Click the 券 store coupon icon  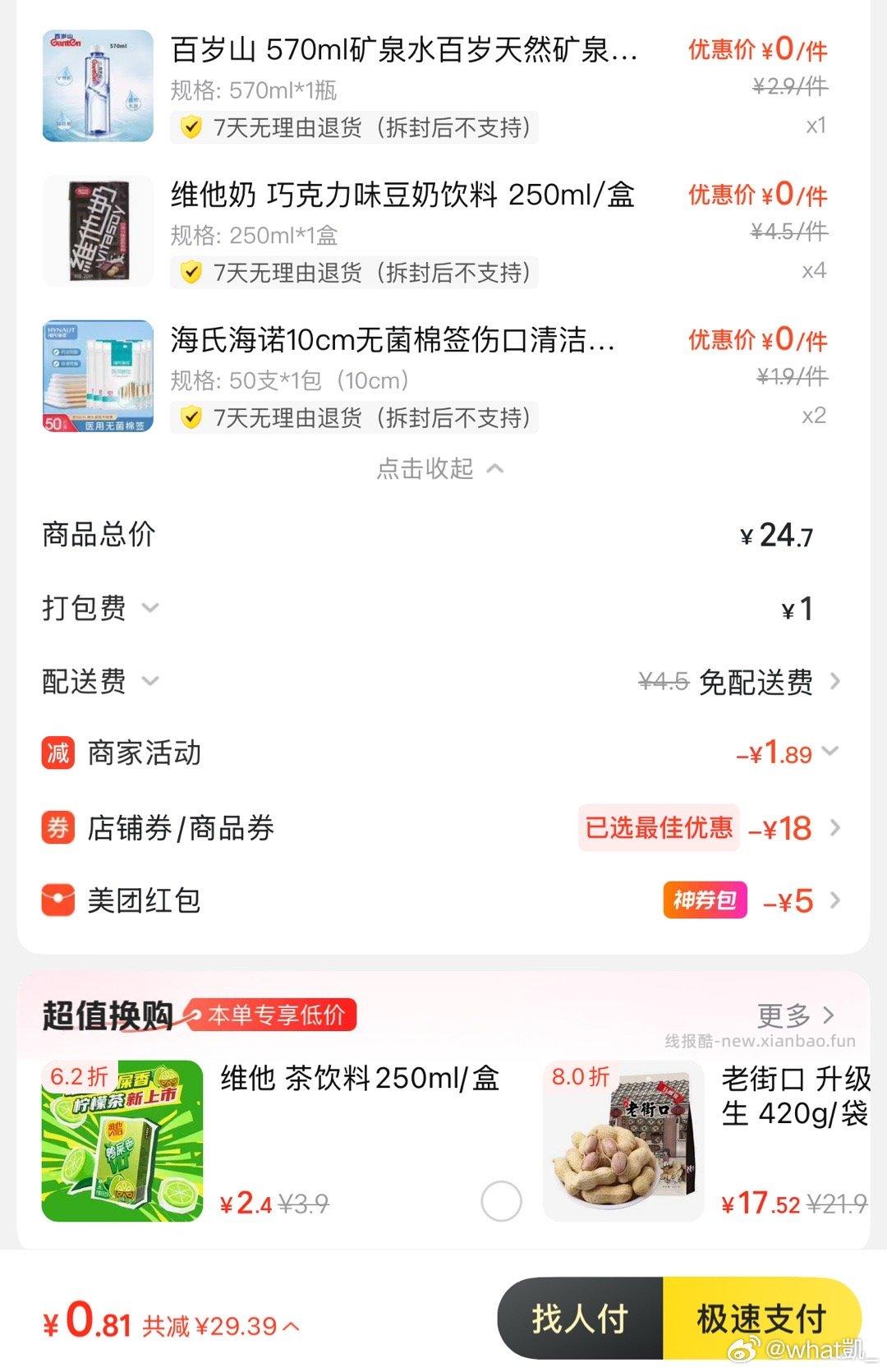point(56,827)
